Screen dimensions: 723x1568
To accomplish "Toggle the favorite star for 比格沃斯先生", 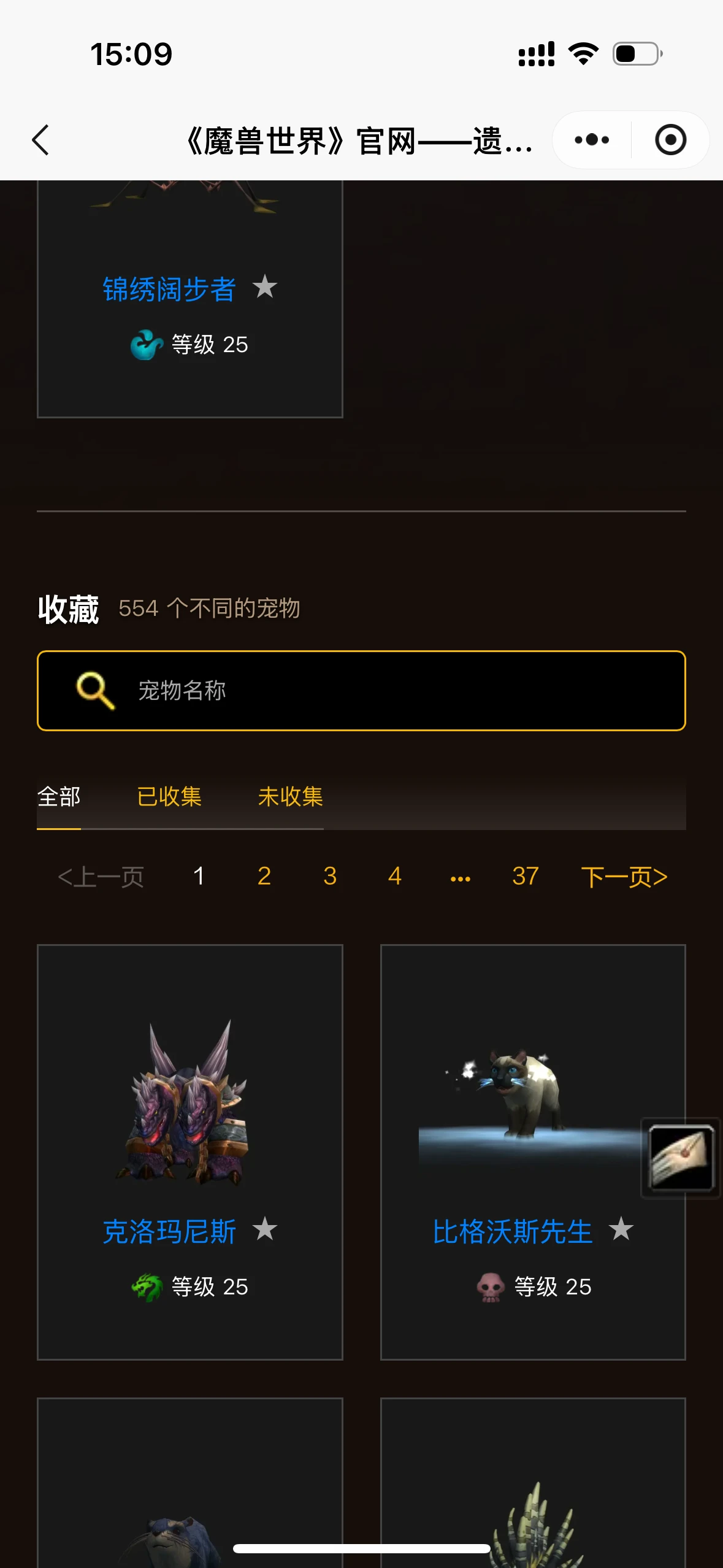I will pyautogui.click(x=622, y=1229).
